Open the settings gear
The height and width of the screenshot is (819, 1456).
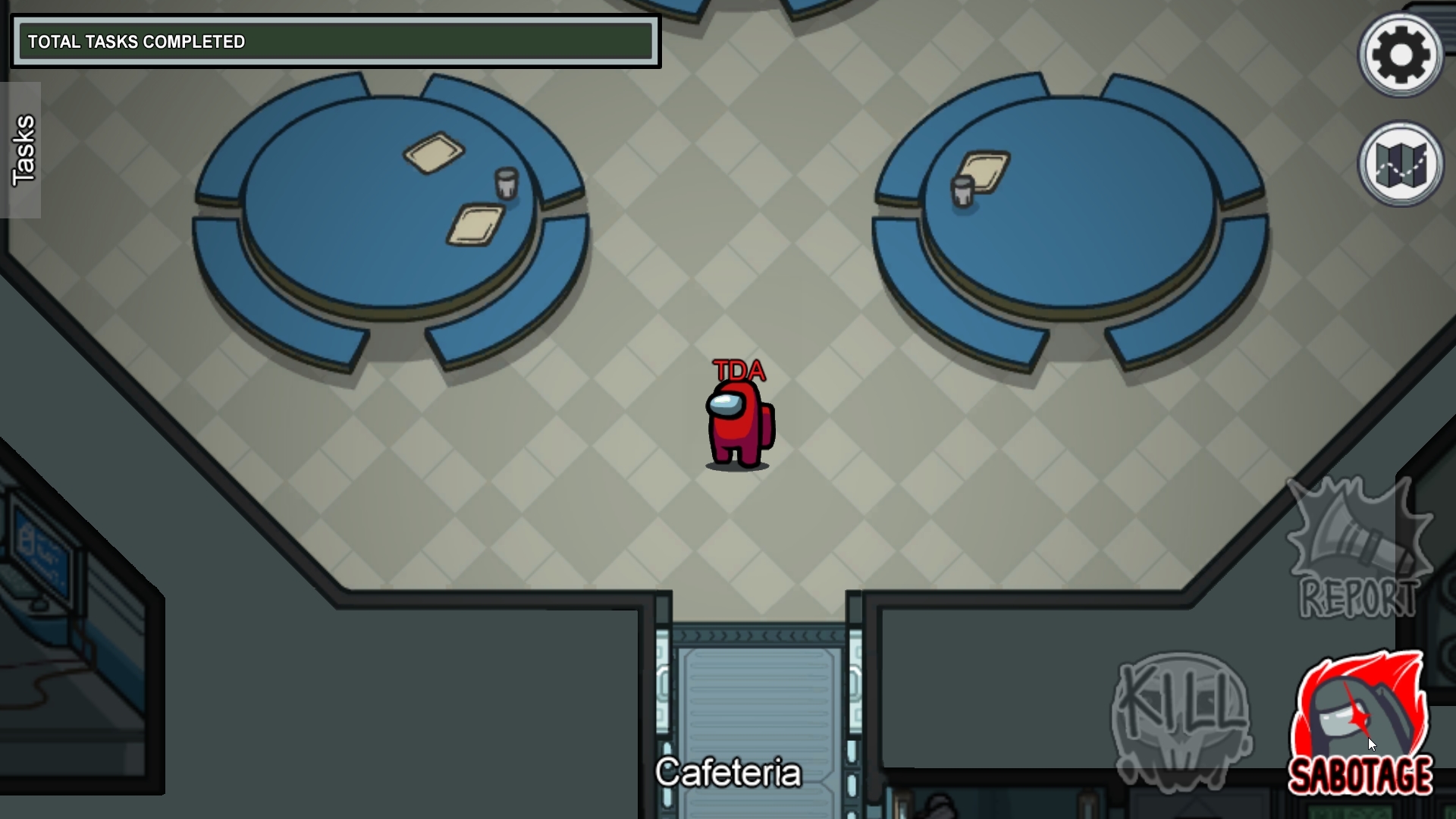point(1400,55)
